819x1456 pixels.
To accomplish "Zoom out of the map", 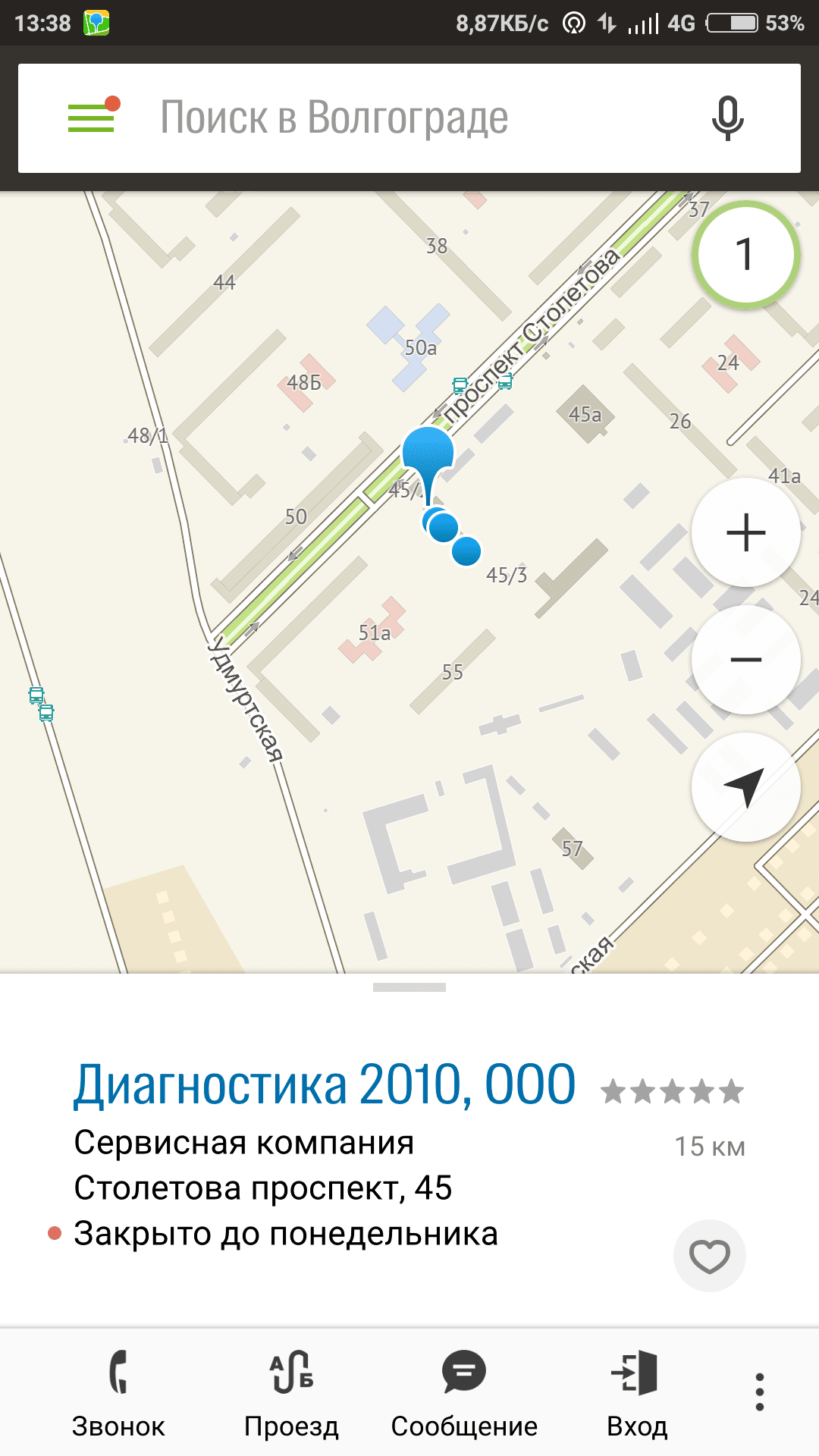I will 745,660.
